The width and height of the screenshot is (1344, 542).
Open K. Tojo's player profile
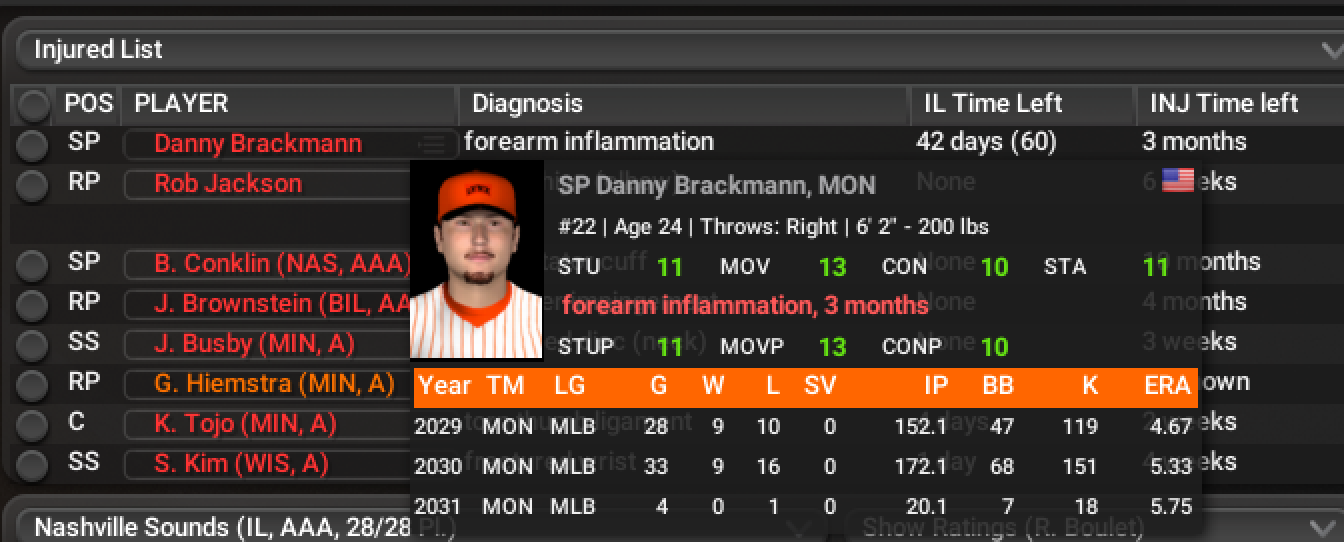tap(245, 423)
